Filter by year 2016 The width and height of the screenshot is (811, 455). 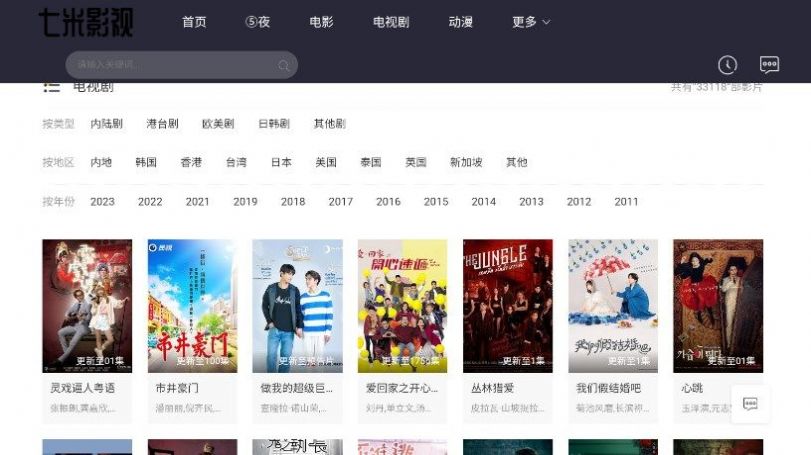[388, 202]
